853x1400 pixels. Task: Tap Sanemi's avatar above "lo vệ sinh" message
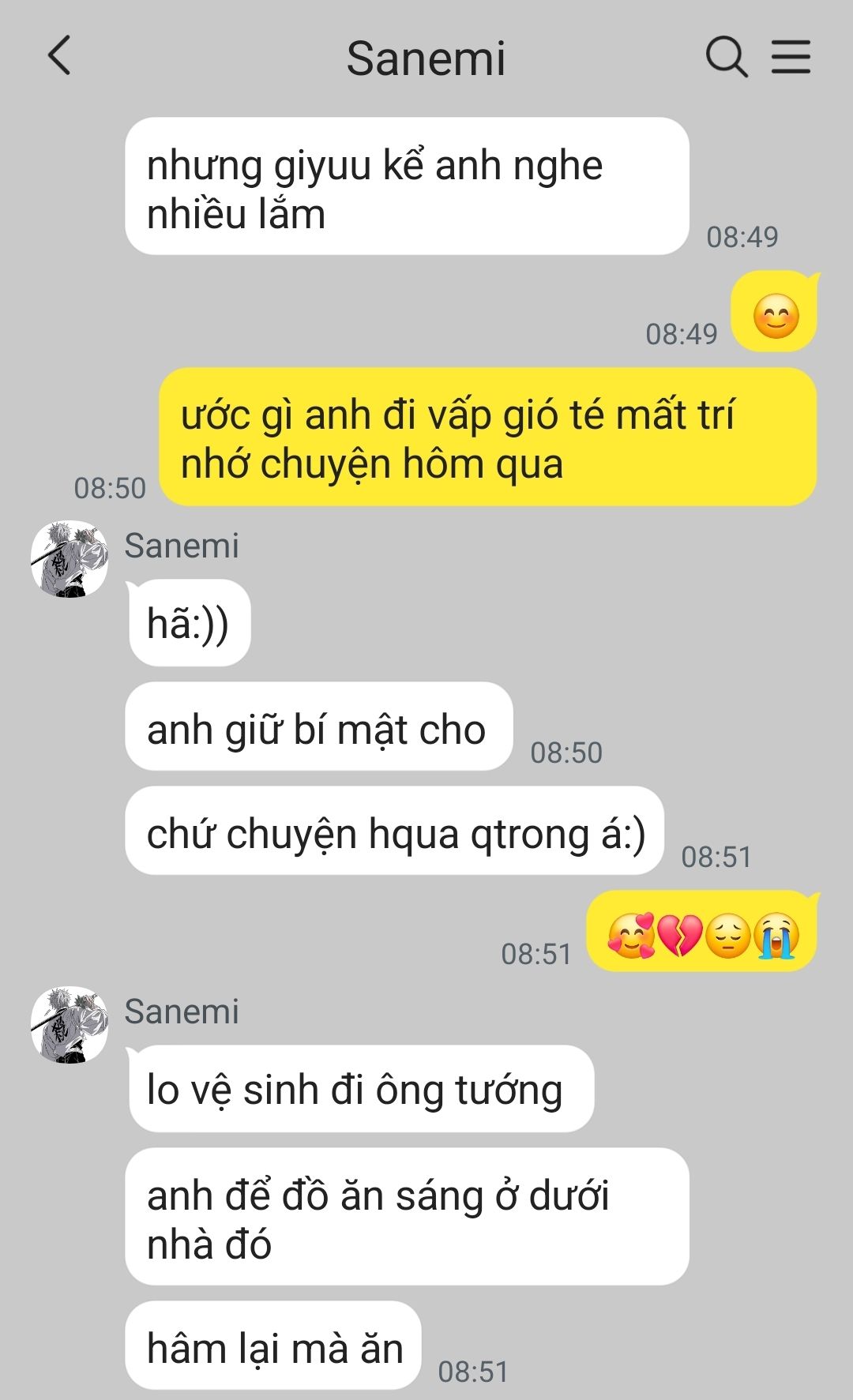click(x=70, y=1024)
